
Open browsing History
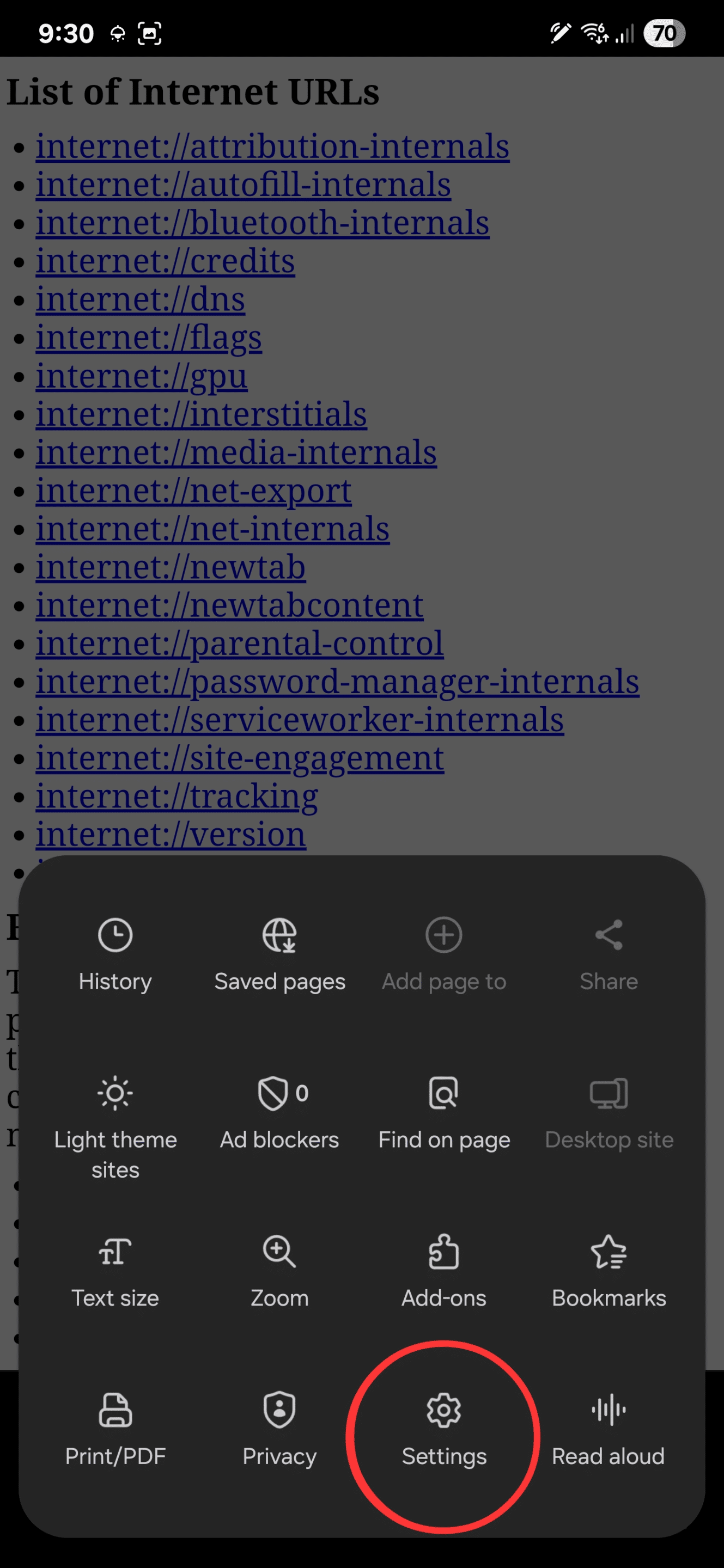pyautogui.click(x=115, y=954)
